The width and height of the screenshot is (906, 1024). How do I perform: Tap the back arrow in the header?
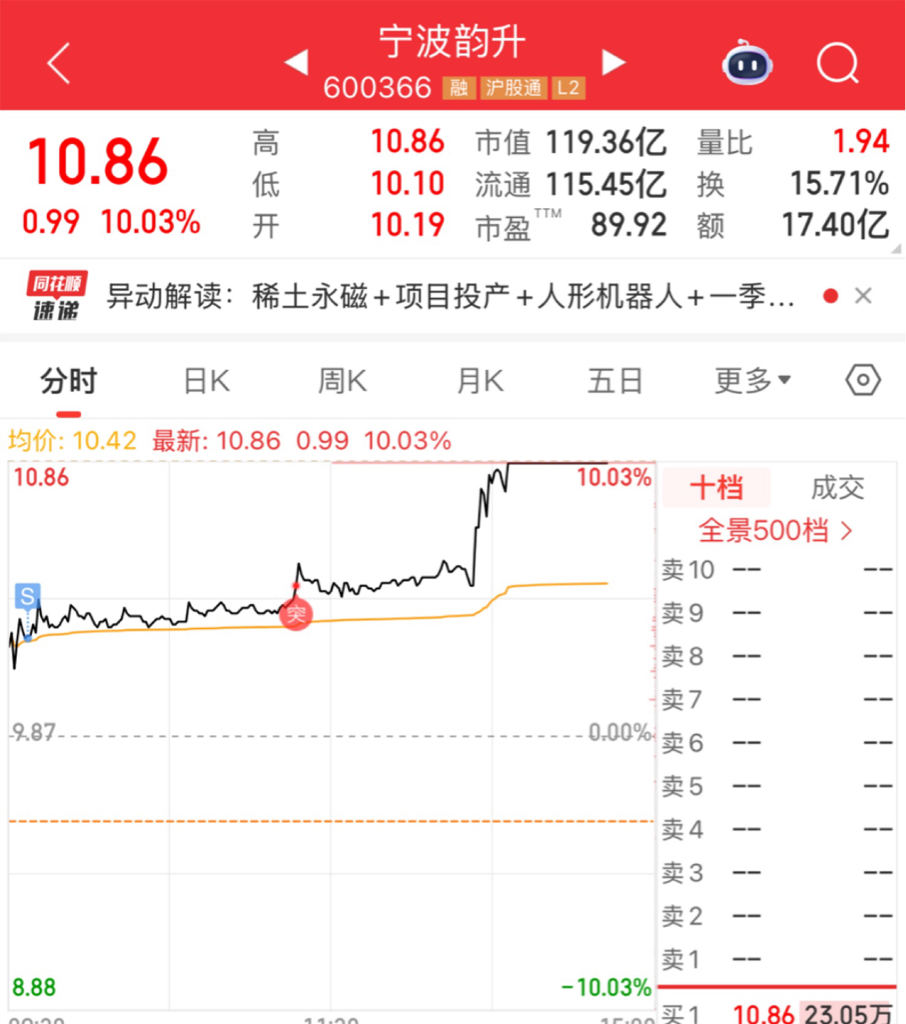(x=57, y=62)
